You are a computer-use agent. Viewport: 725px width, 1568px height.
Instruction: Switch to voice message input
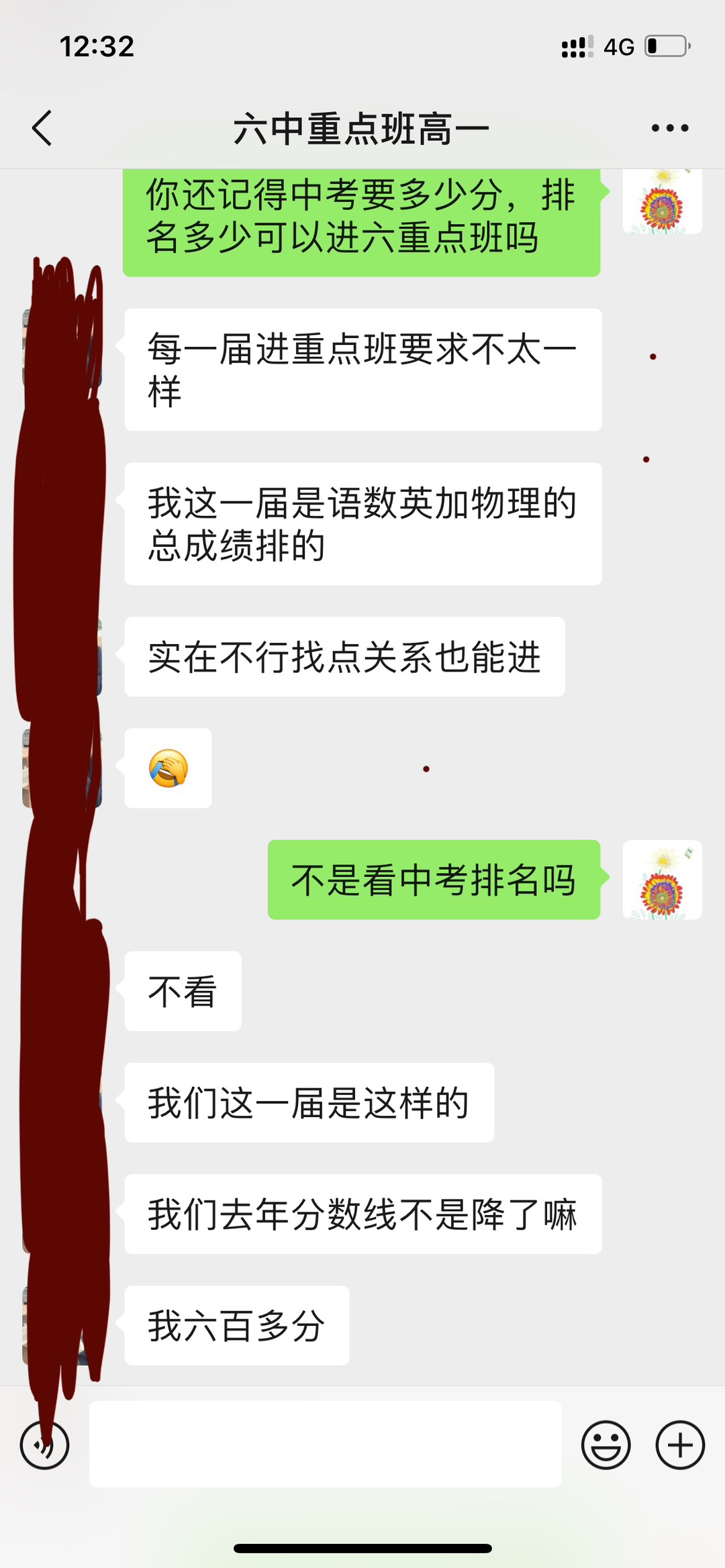[44, 1445]
